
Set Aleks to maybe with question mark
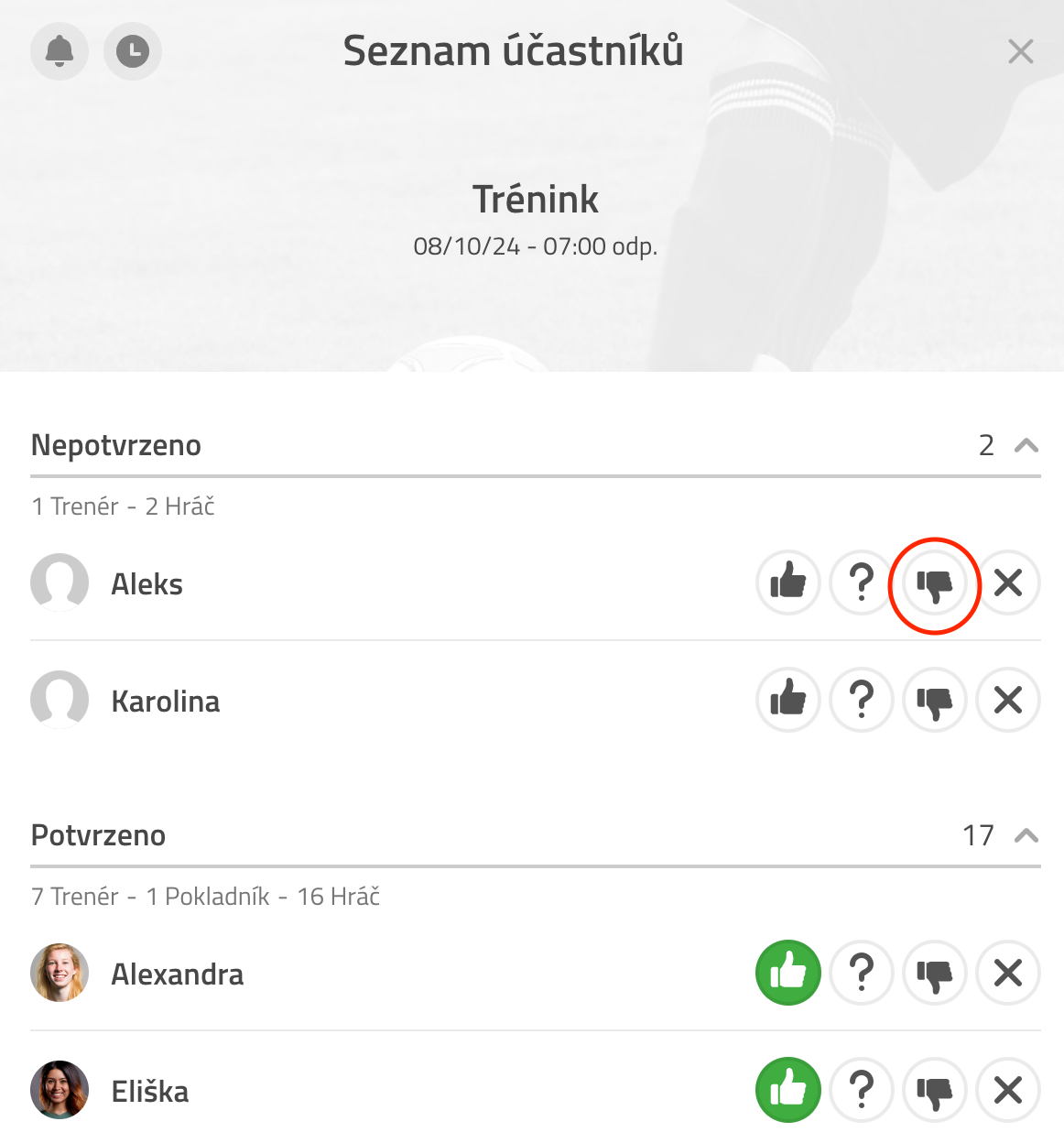tap(861, 582)
